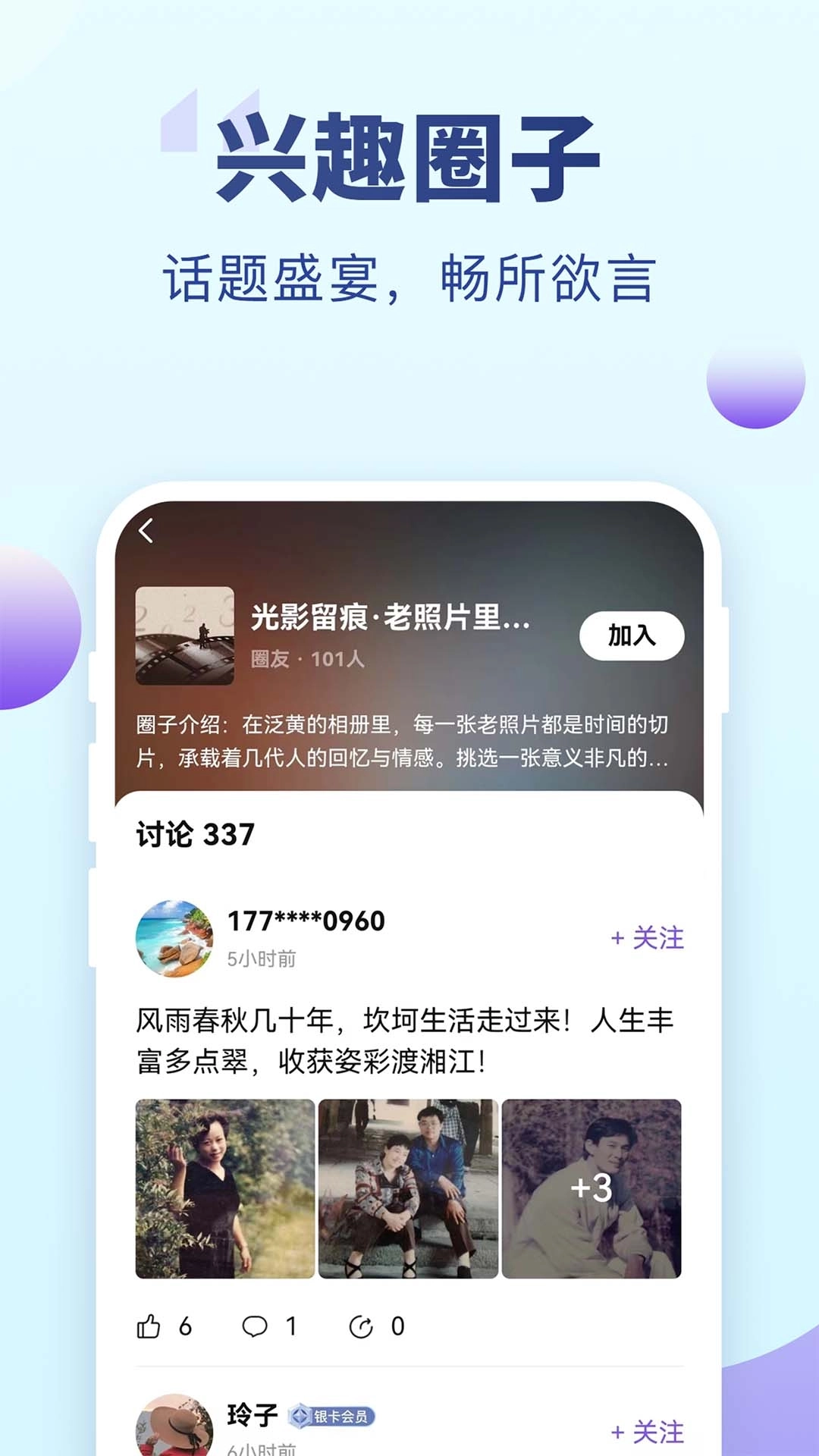The width and height of the screenshot is (819, 1456).
Task: Toggle follow for user 177****0960
Action: pos(646,938)
